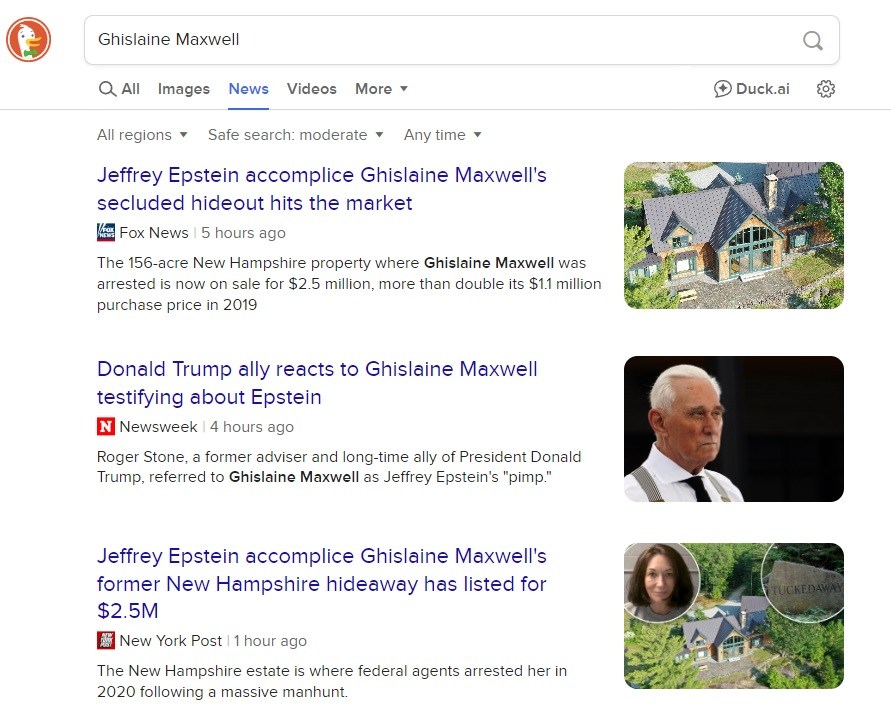Open Newsweek article about Trump ally
Image resolution: width=891 pixels, height=712 pixels.
(317, 383)
